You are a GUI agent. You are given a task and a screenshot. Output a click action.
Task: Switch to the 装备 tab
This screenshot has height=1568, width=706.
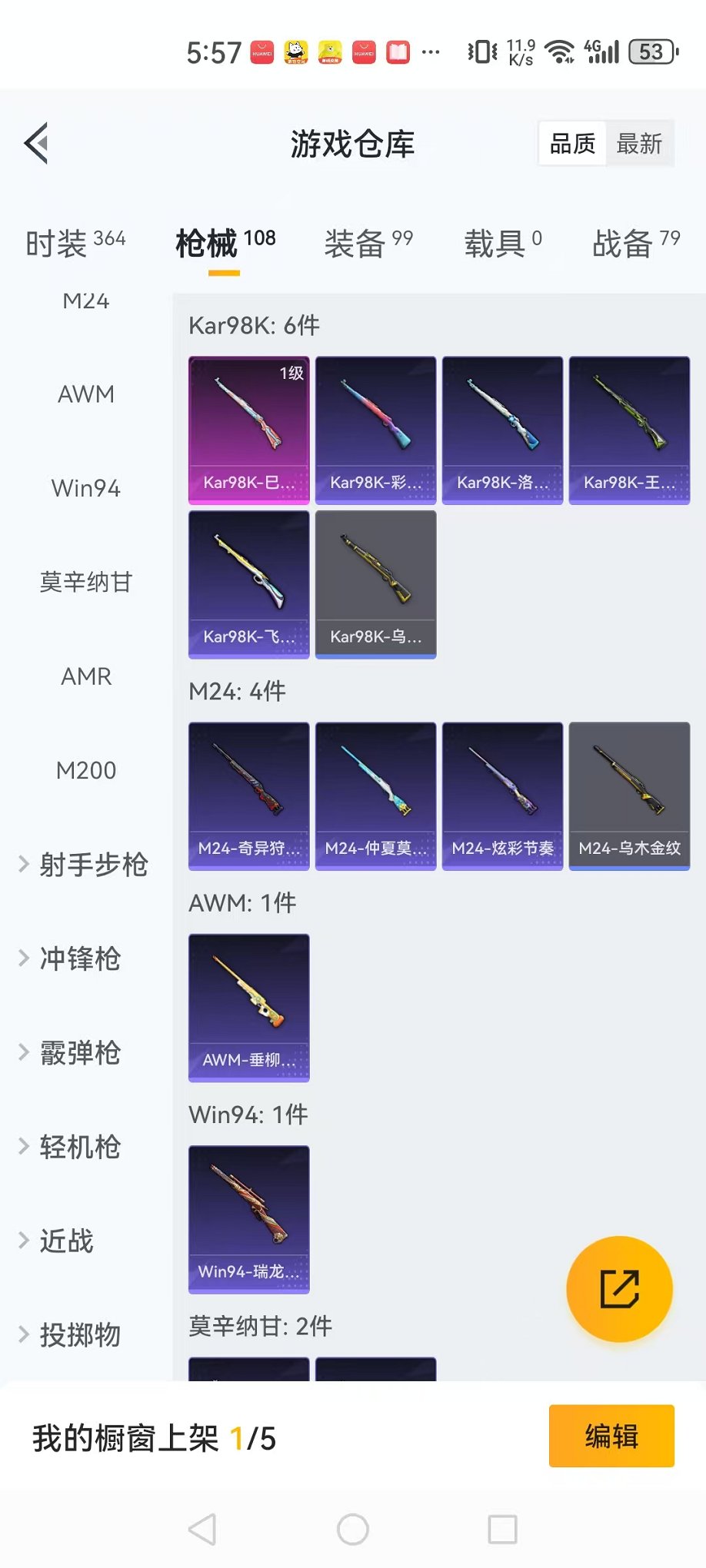368,243
